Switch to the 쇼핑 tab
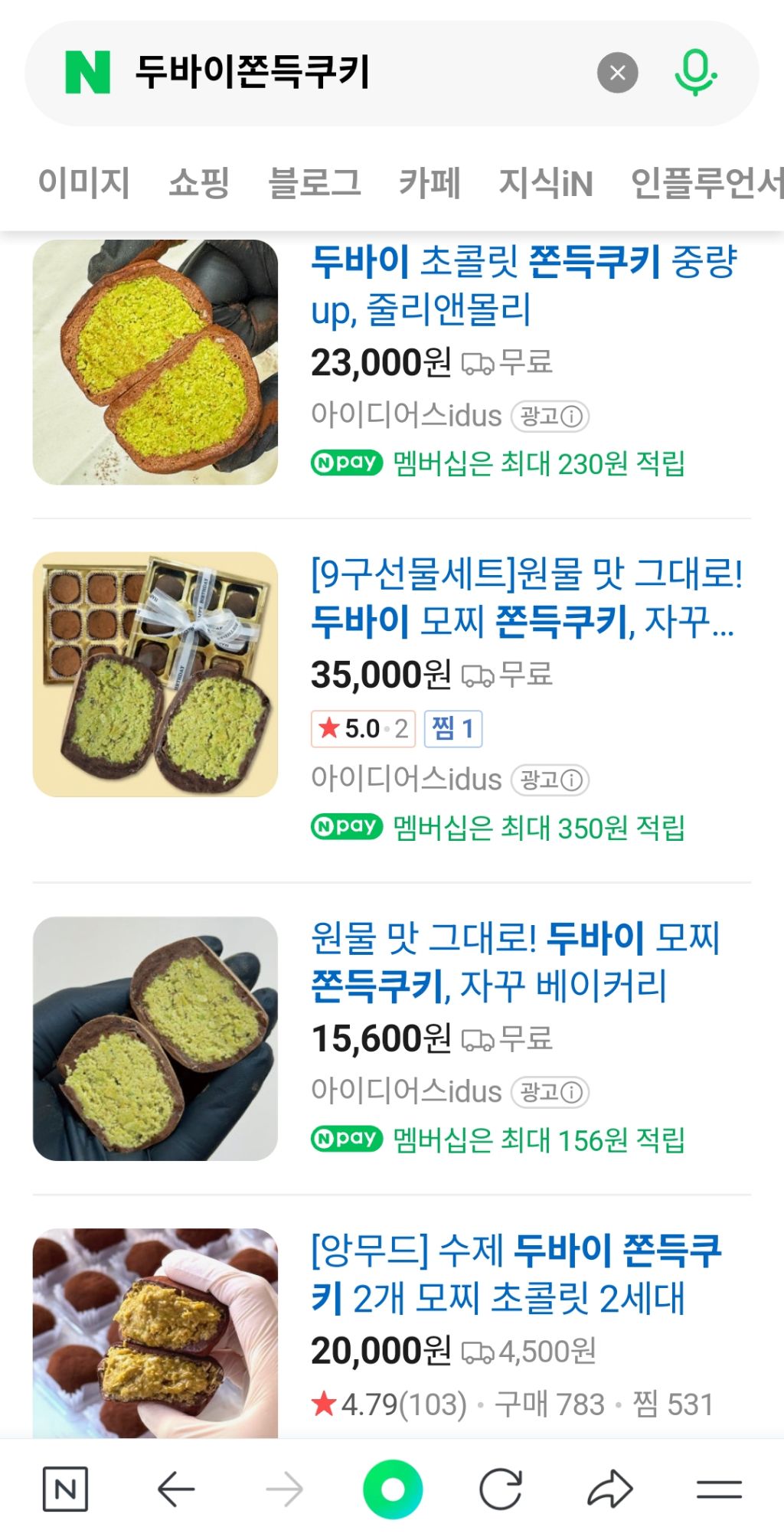Image resolution: width=784 pixels, height=1540 pixels. pos(199,184)
